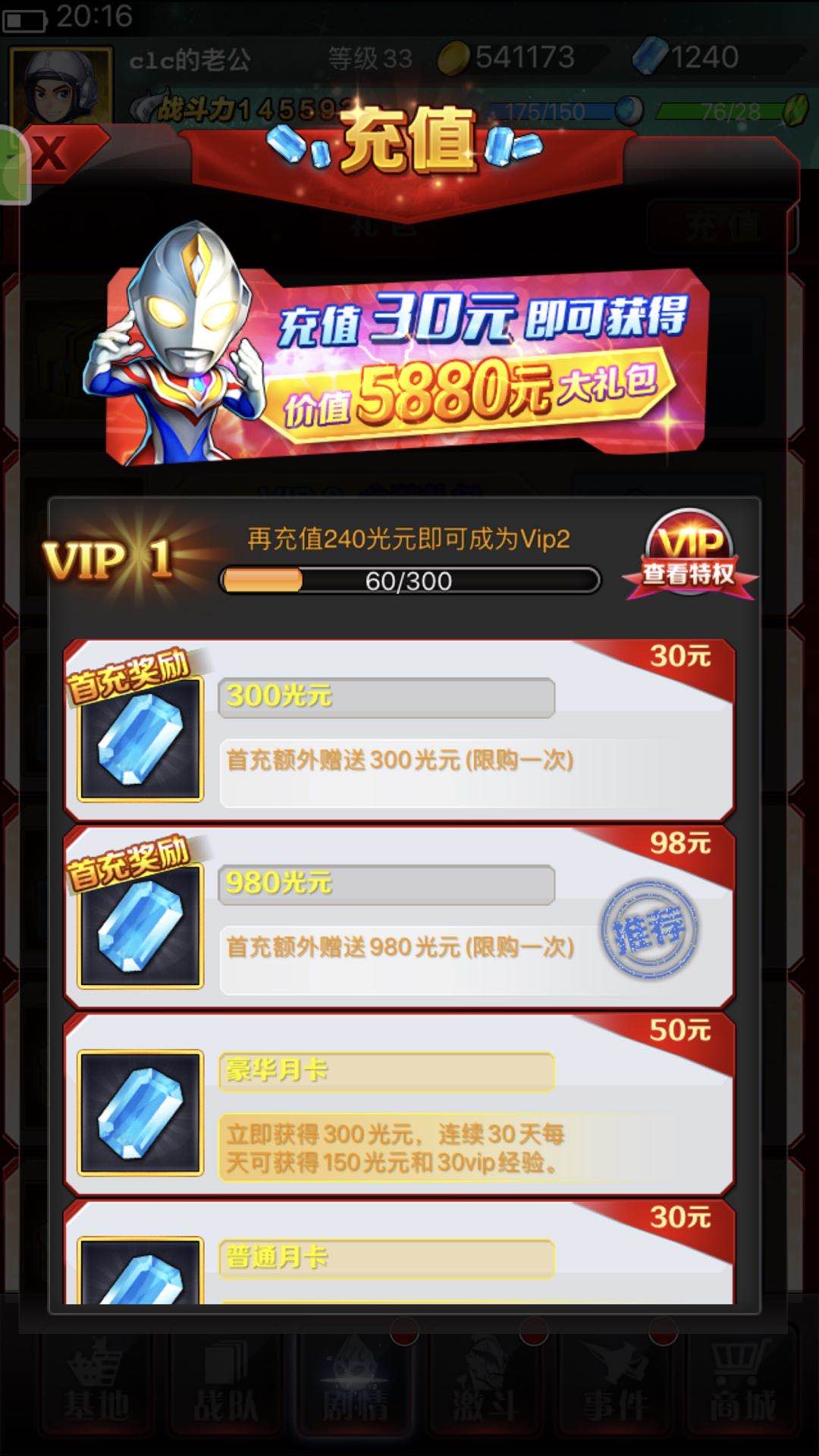The height and width of the screenshot is (1456, 819).
Task: Buy the 豪华月卡 for 50元
Action: 400,1105
